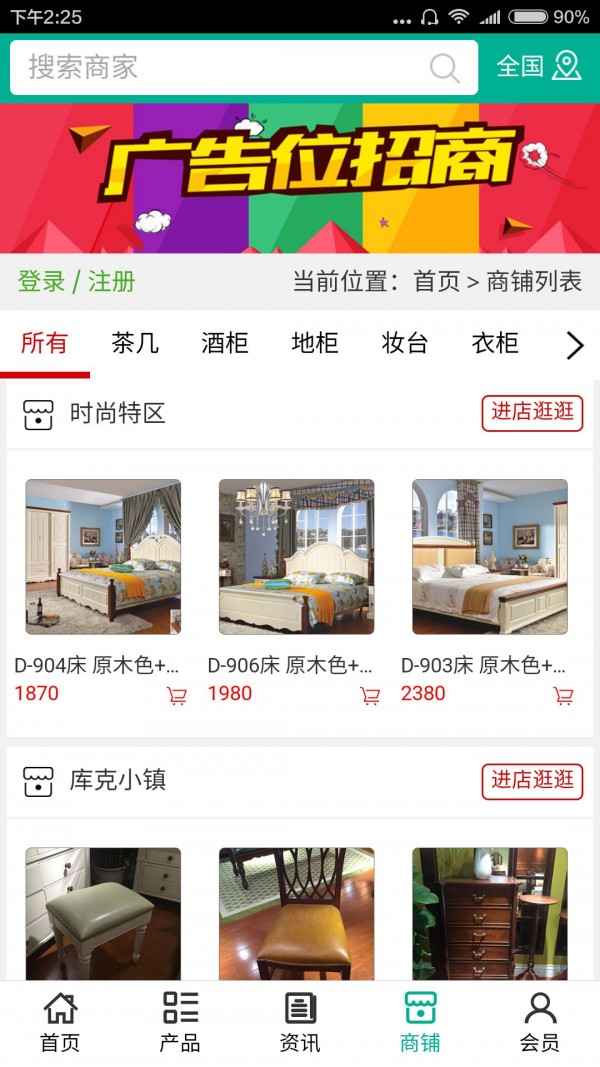
Task: Switch to the 产品 tab
Action: click(180, 1022)
